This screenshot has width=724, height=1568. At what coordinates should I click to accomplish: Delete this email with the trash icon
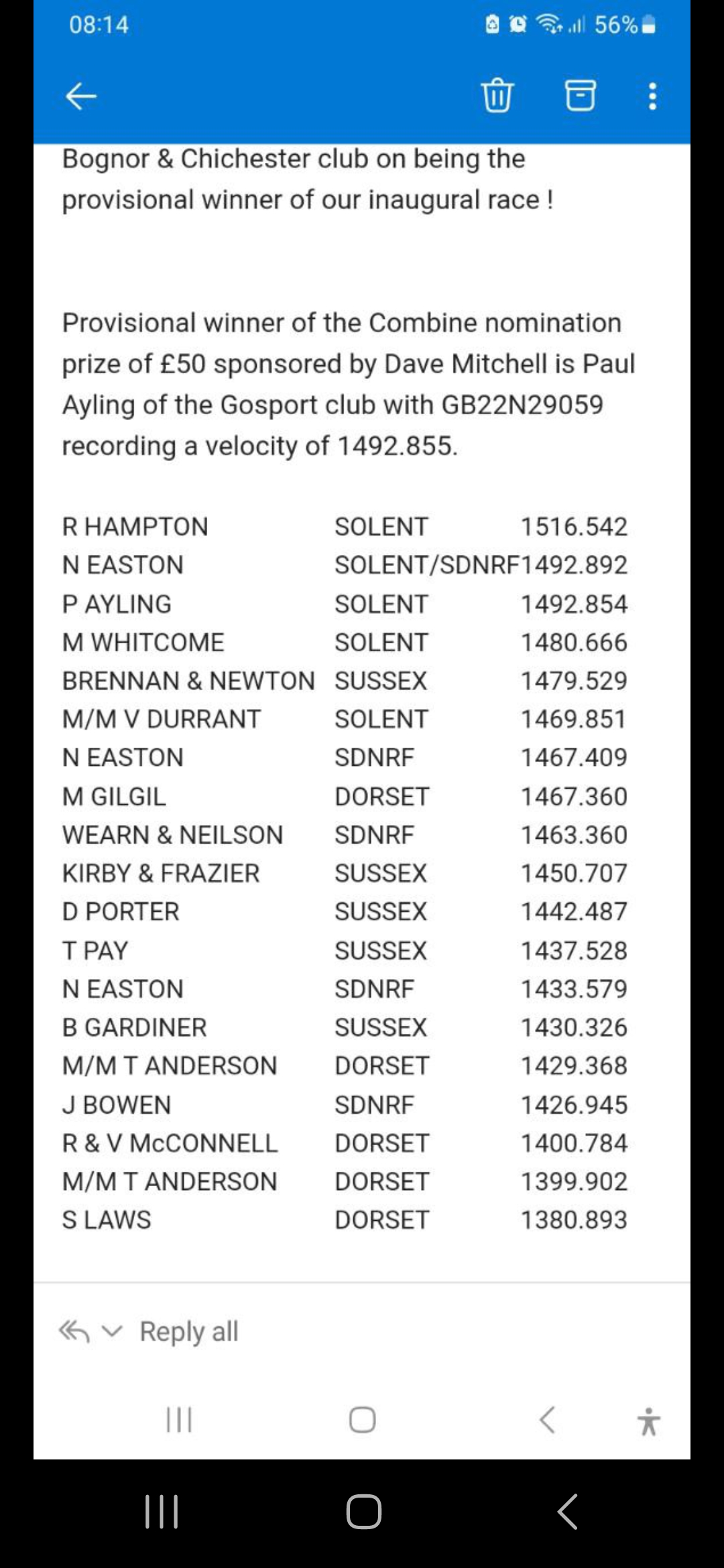point(497,95)
